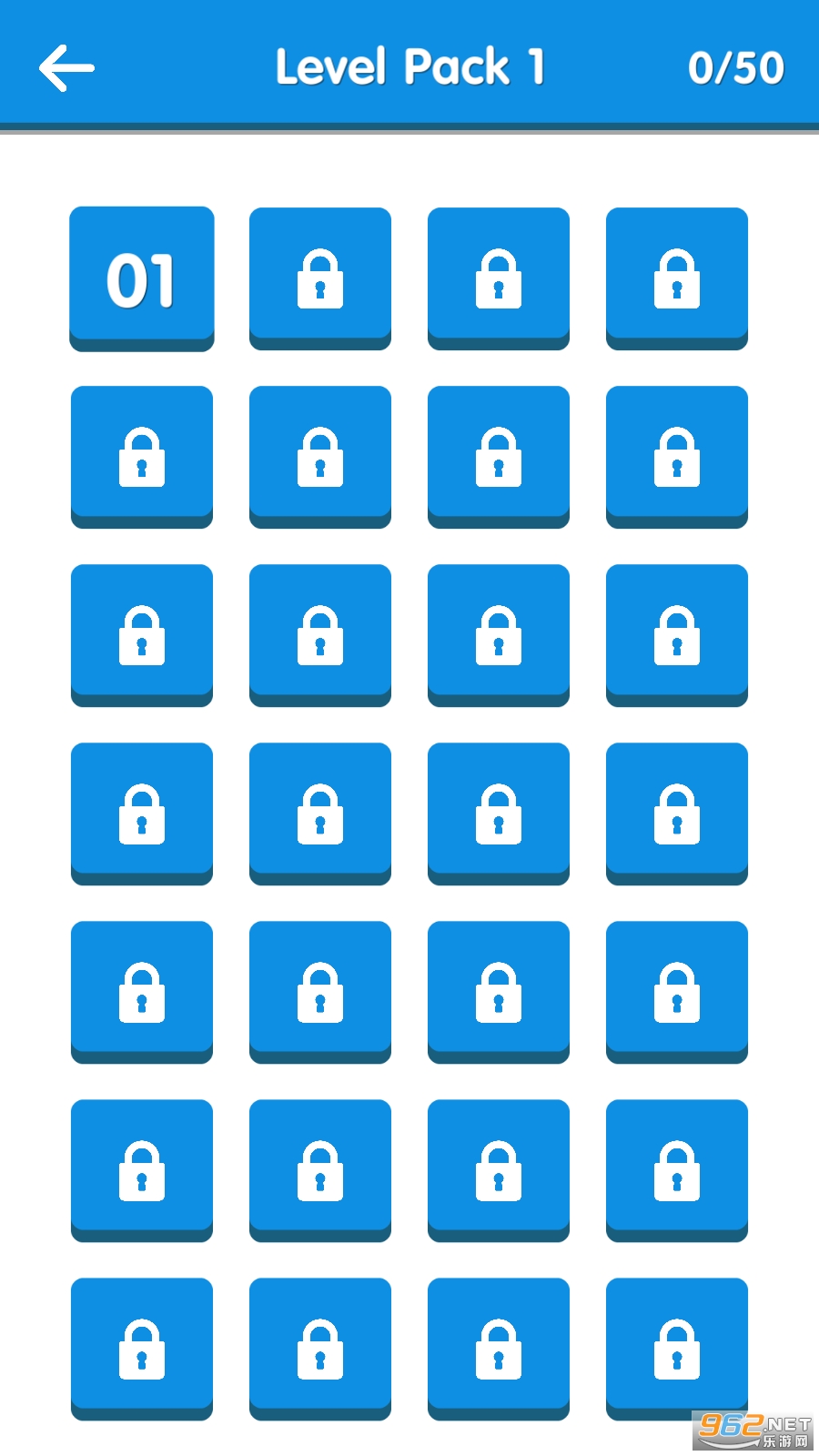Open level 01
819x1456 pixels.
pyautogui.click(x=142, y=278)
